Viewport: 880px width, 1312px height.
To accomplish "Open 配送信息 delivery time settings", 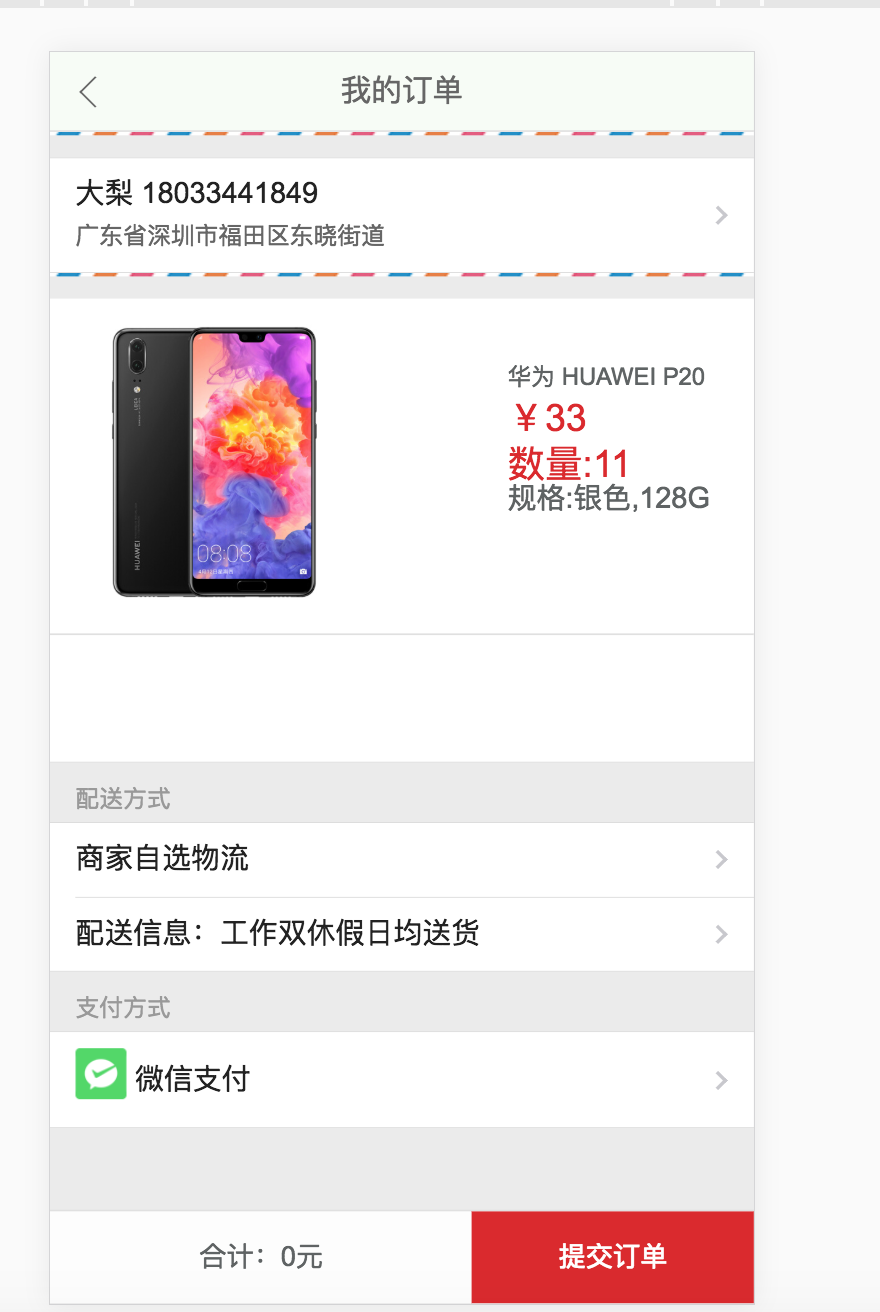I will [x=401, y=934].
